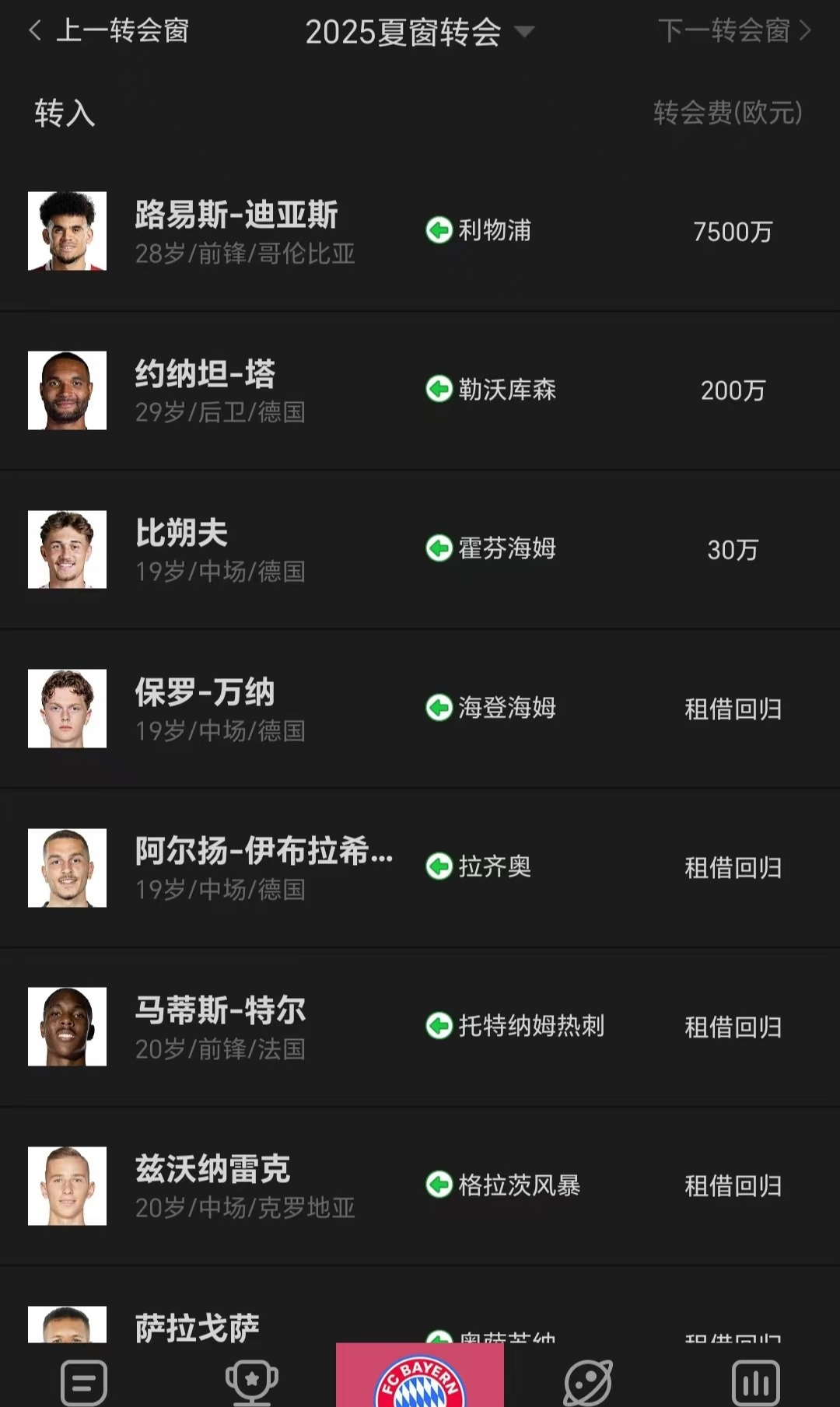Switch to the bar chart tab

[755, 1382]
